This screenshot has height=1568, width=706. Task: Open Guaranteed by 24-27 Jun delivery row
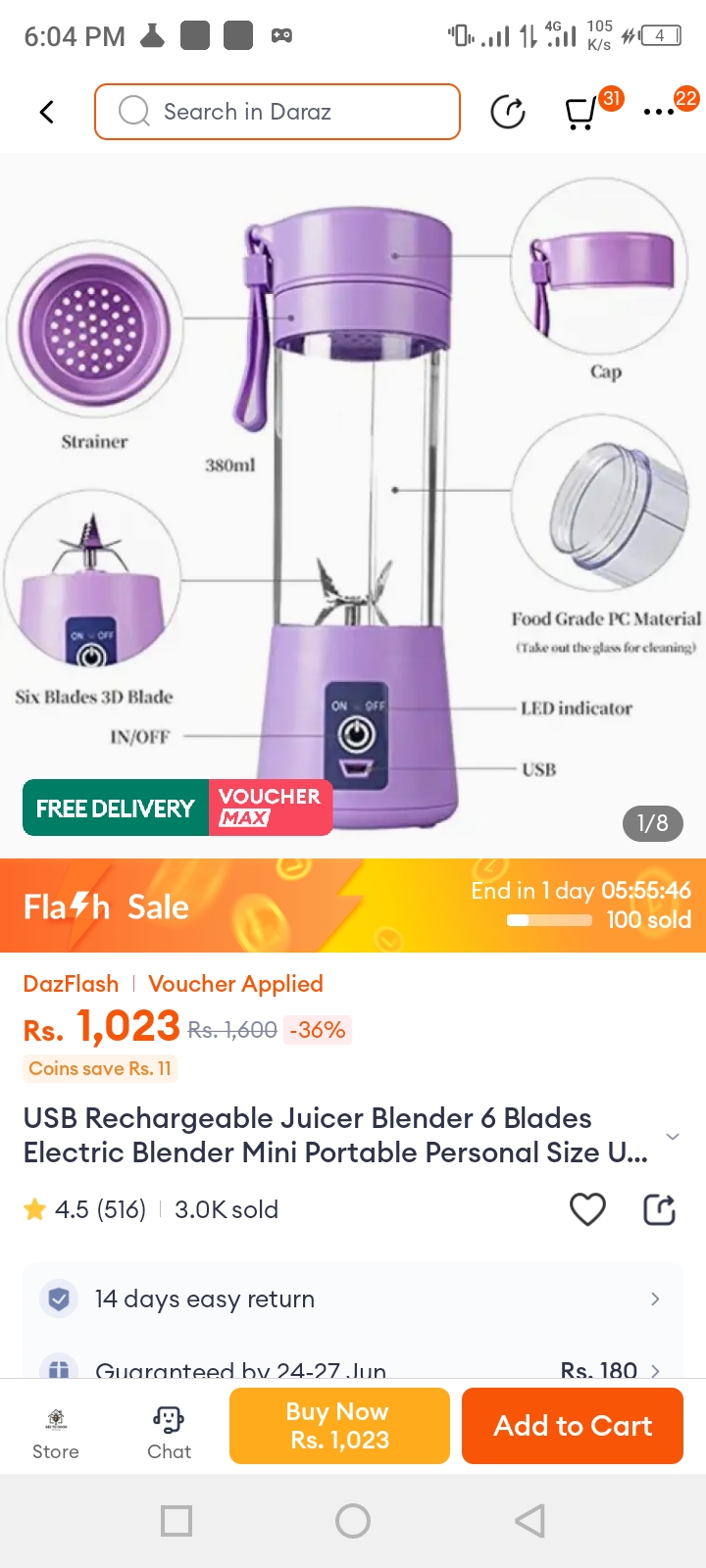click(x=353, y=1368)
